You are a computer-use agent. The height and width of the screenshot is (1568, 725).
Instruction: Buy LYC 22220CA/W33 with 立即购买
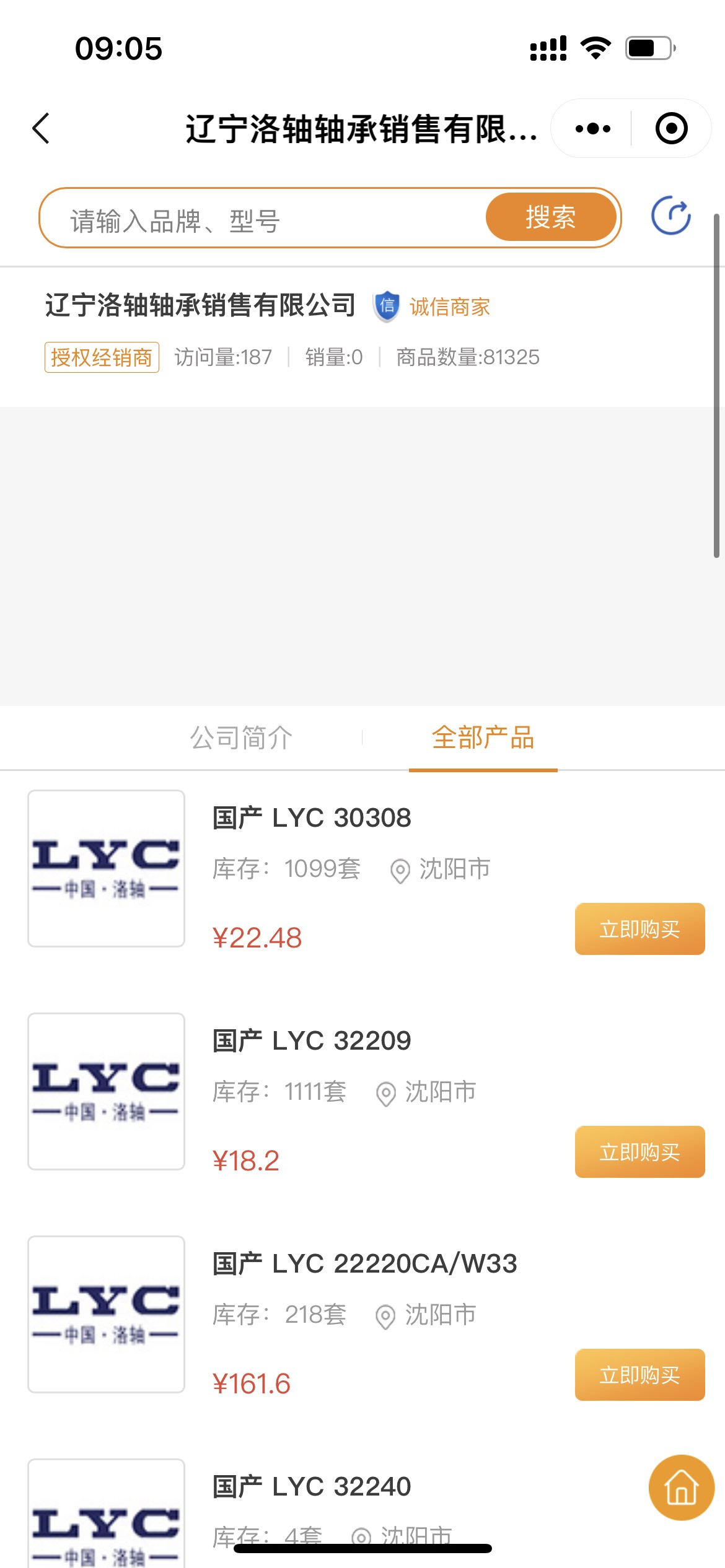(x=639, y=1375)
